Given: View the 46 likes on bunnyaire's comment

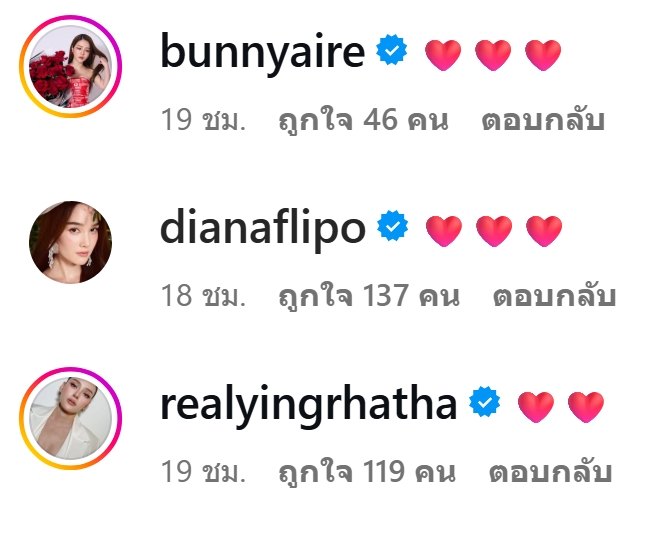Looking at the screenshot, I should 363,121.
